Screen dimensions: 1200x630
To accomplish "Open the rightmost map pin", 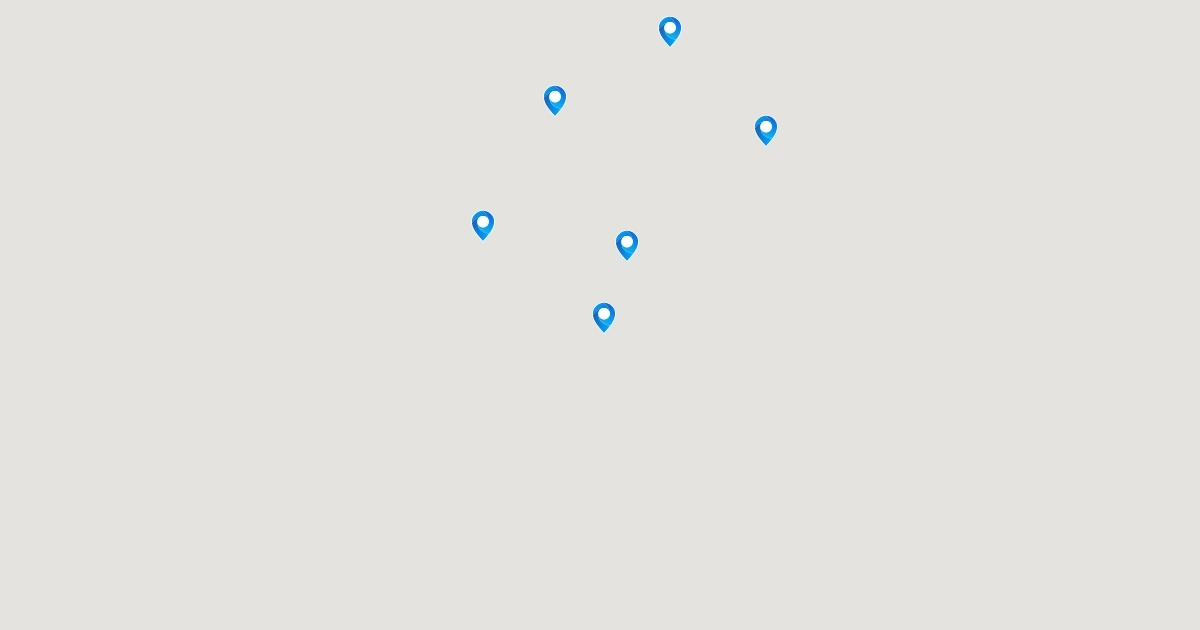I will (x=766, y=129).
